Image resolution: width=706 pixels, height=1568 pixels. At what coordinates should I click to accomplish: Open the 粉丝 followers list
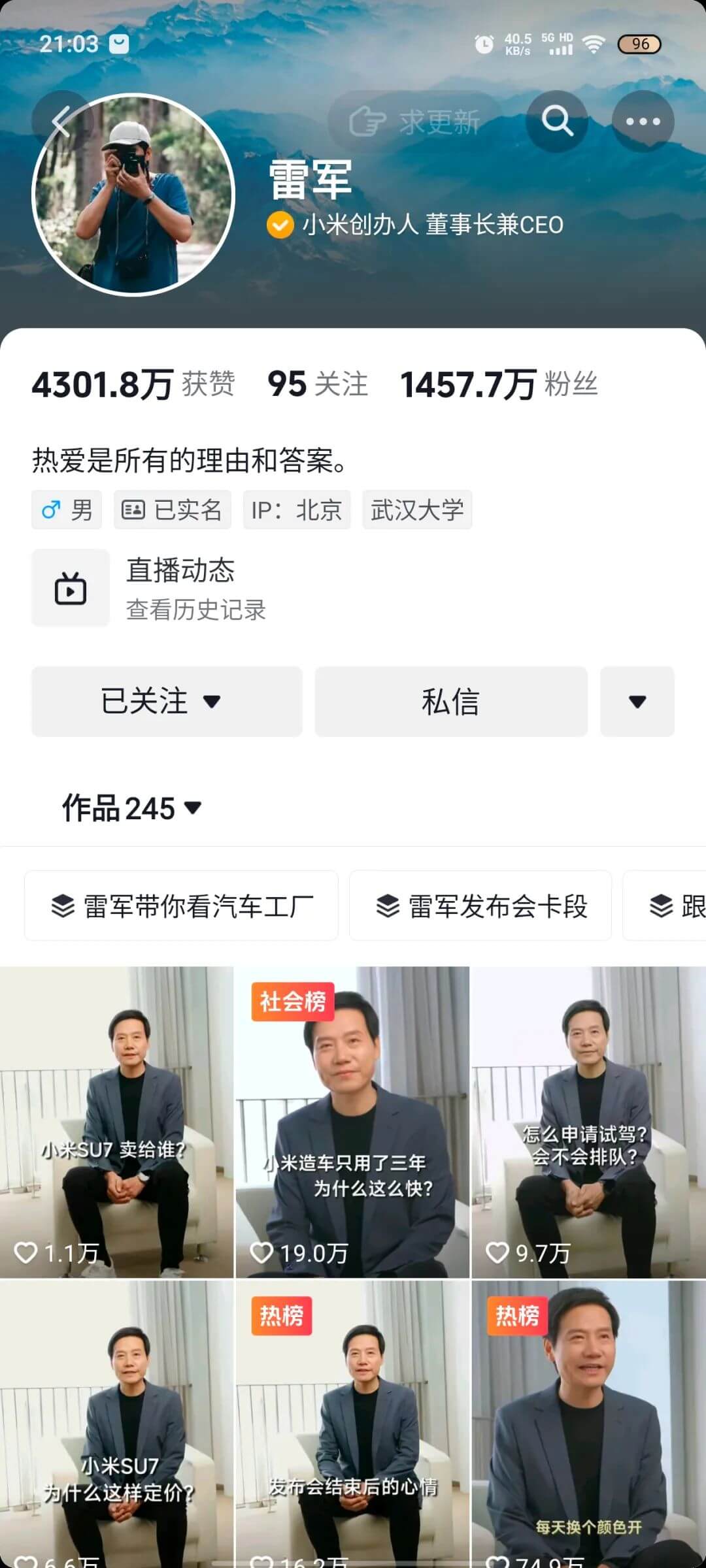pyautogui.click(x=499, y=384)
